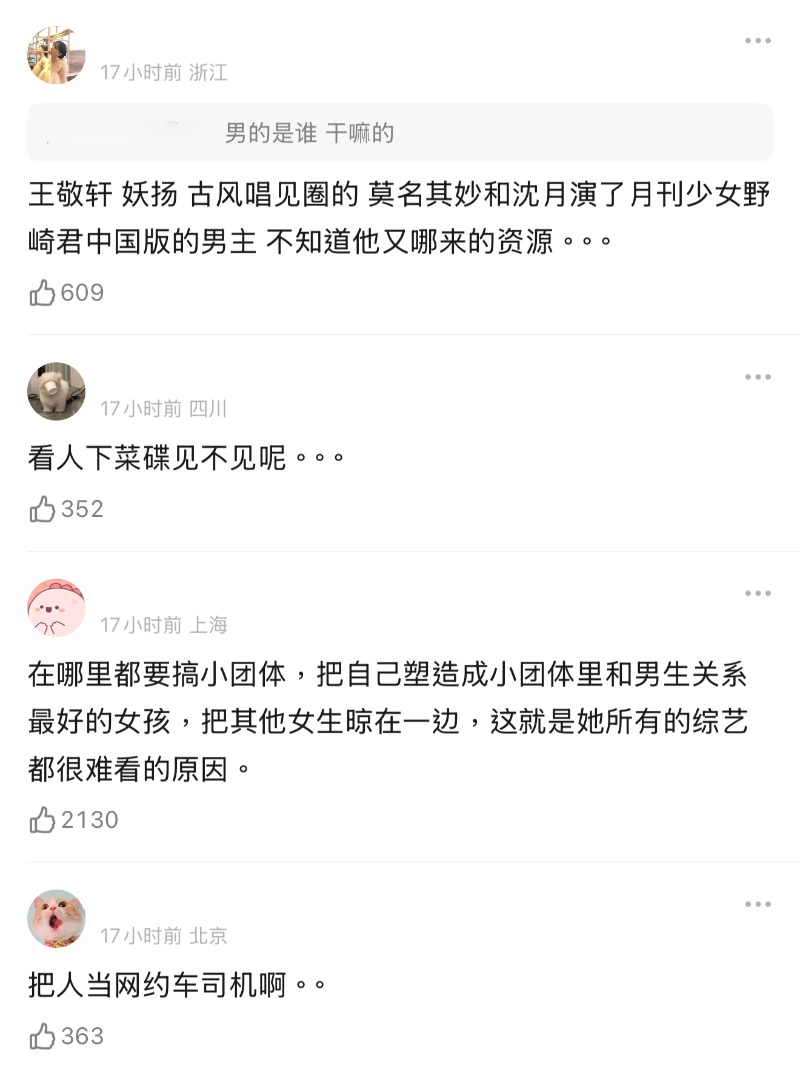View the 上海 commenter's profile avatar

click(x=56, y=608)
